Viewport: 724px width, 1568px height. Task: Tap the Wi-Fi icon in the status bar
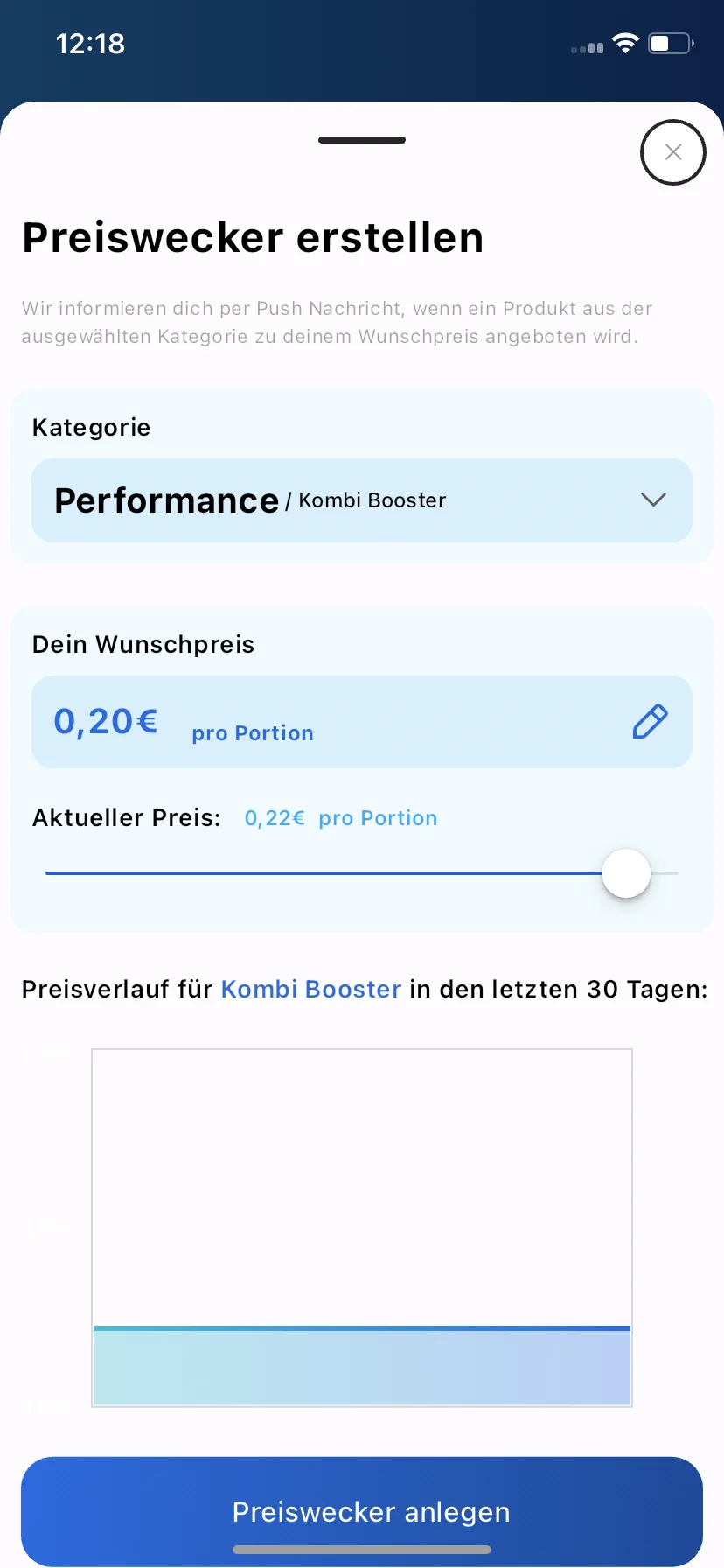click(624, 43)
